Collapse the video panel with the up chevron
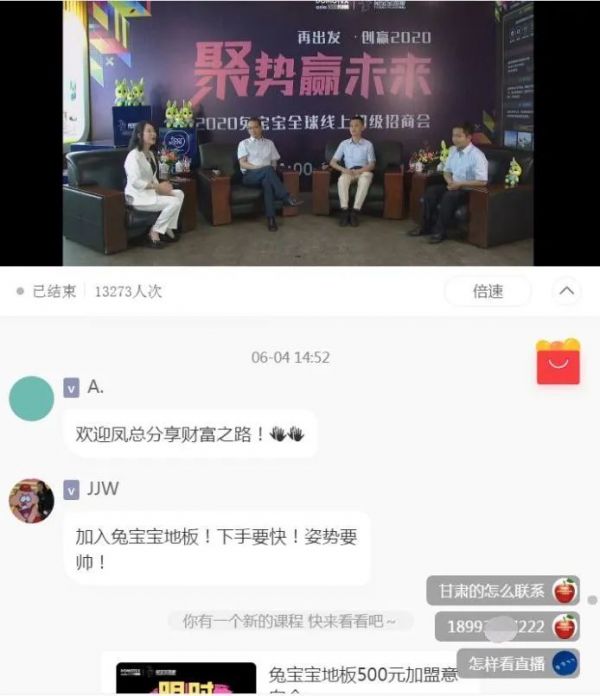The image size is (600, 696). click(x=566, y=292)
